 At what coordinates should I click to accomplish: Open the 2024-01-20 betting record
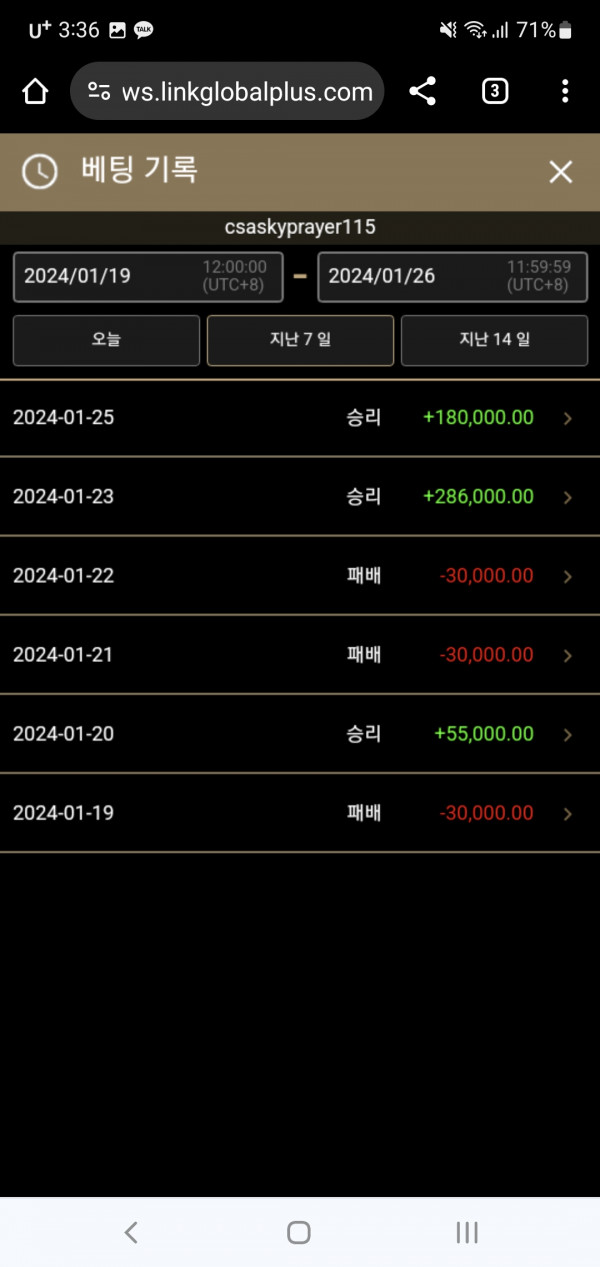[300, 734]
